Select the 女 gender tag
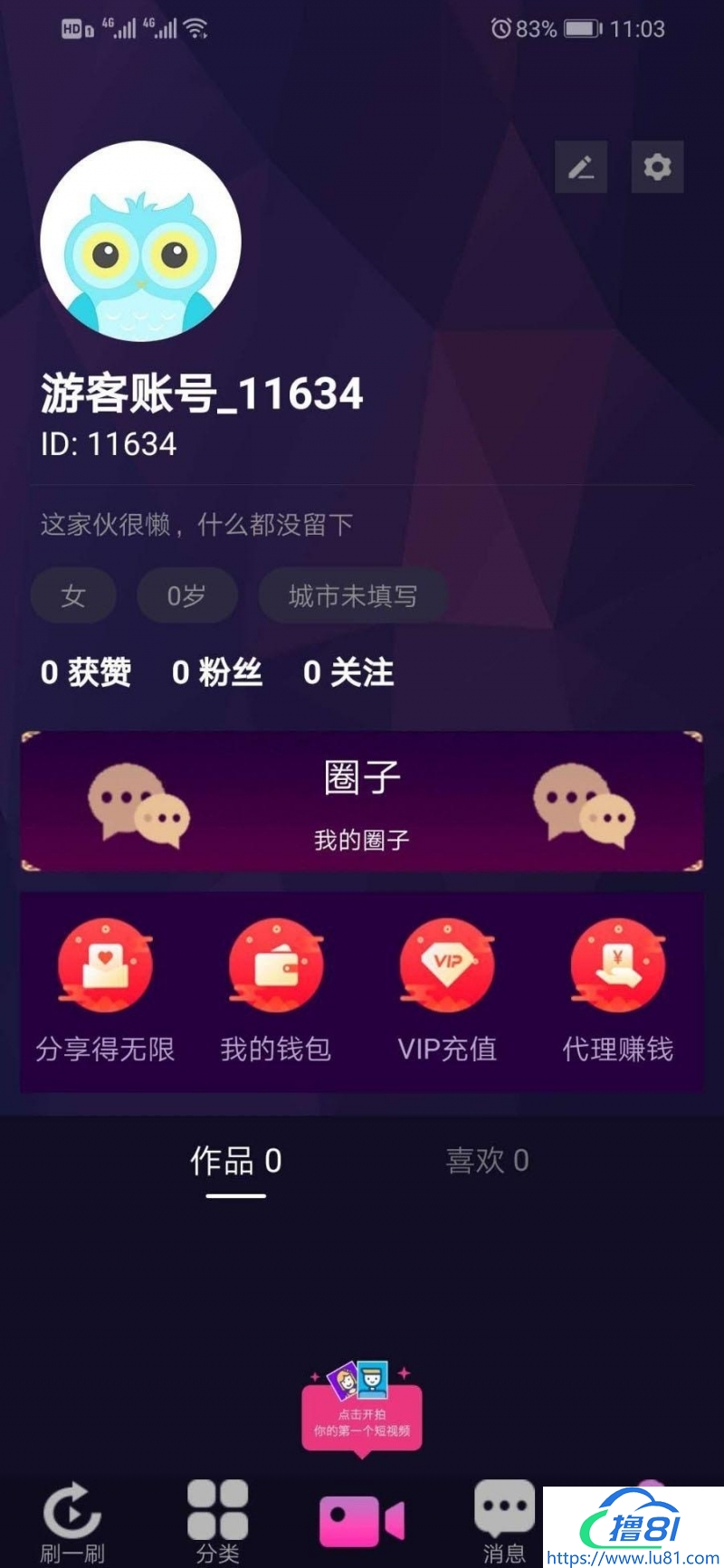The image size is (724, 1568). pyautogui.click(x=72, y=595)
